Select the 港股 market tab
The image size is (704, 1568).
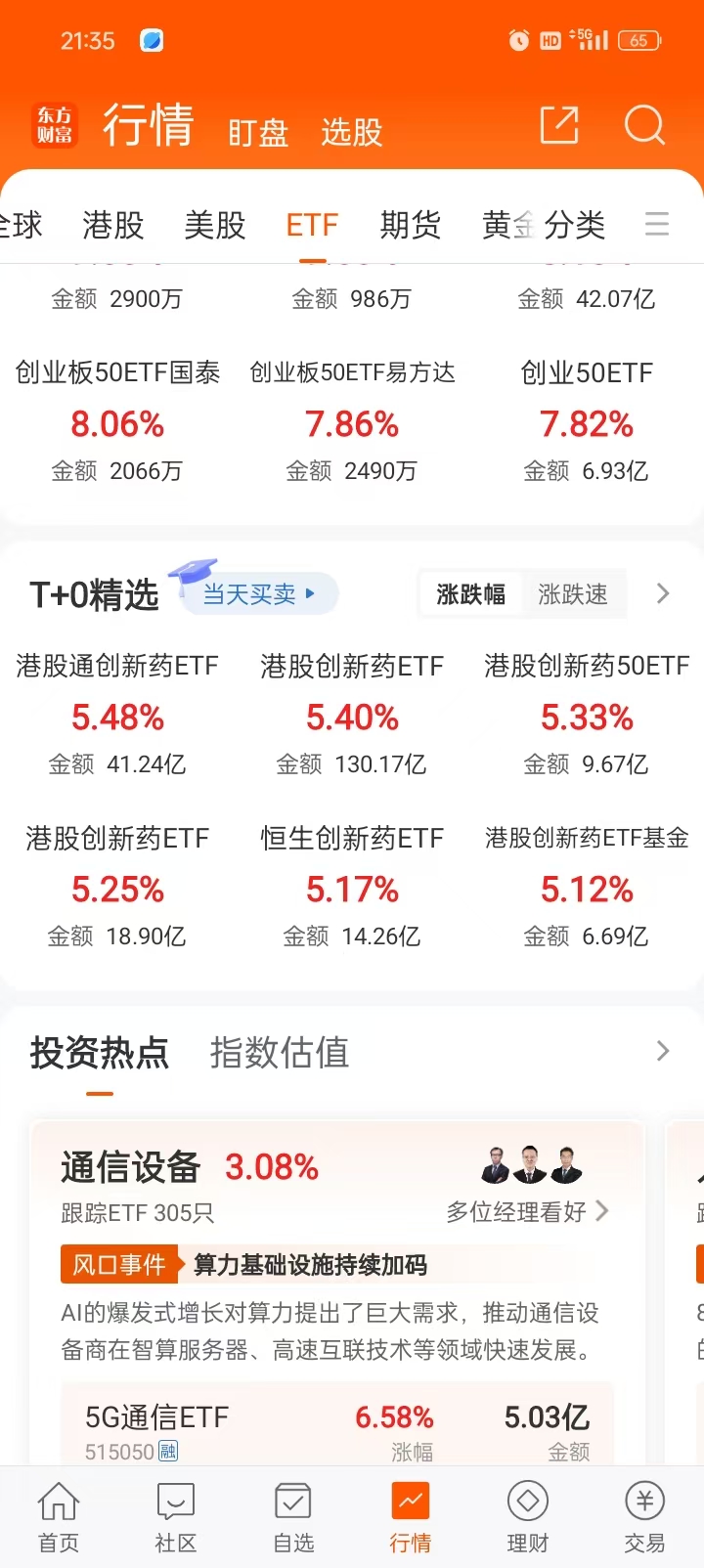[113, 226]
